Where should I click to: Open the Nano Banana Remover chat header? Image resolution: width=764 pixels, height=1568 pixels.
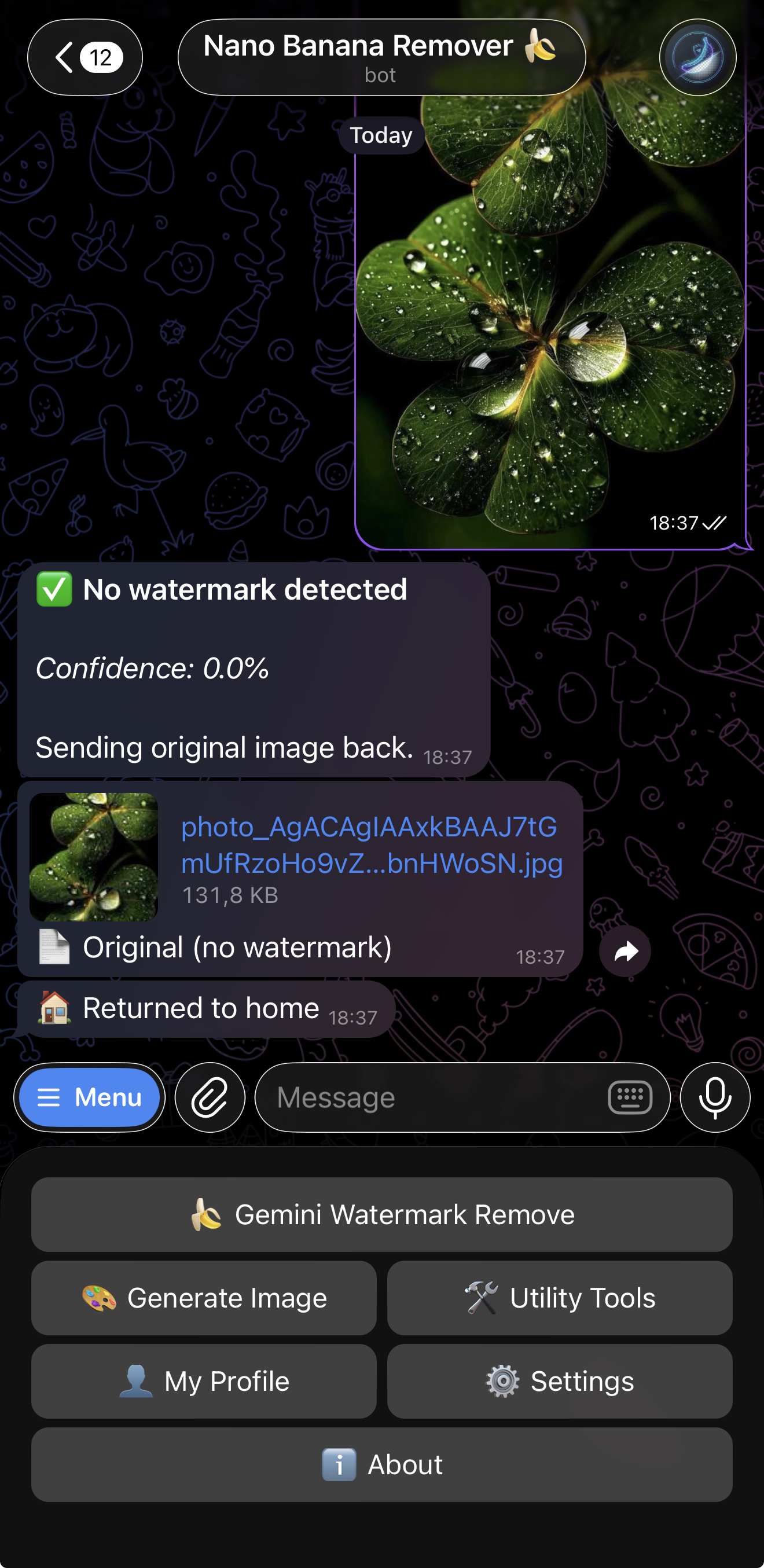coord(381,56)
